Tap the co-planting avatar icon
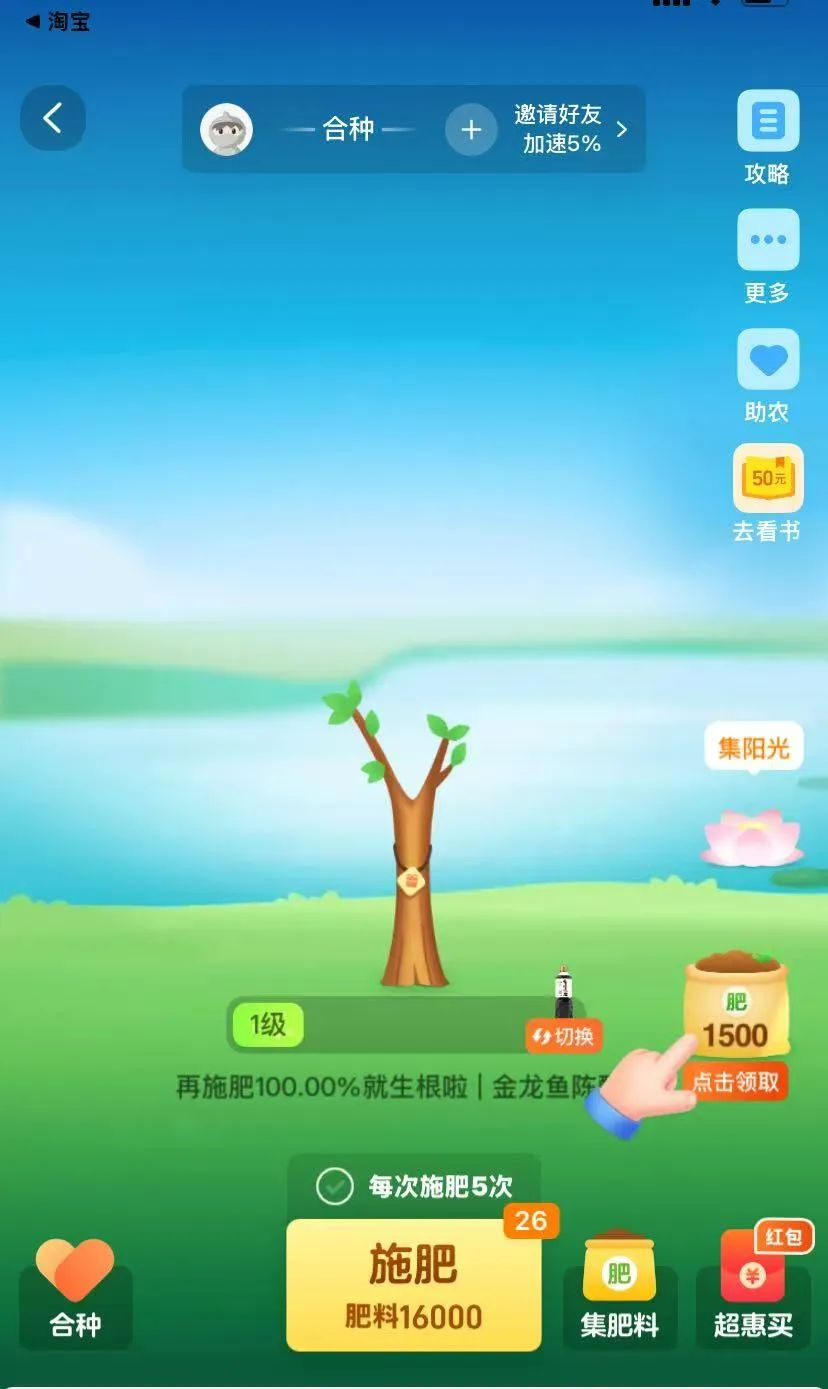 tap(226, 130)
